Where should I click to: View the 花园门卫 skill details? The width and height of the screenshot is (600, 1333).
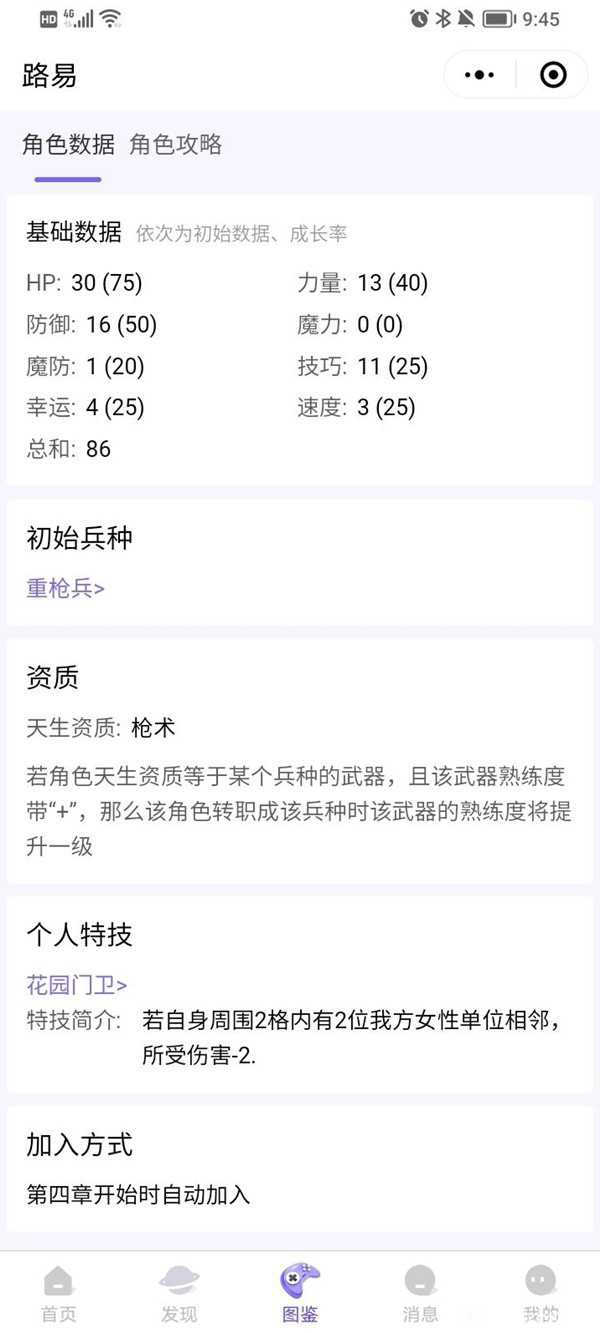[x=76, y=985]
